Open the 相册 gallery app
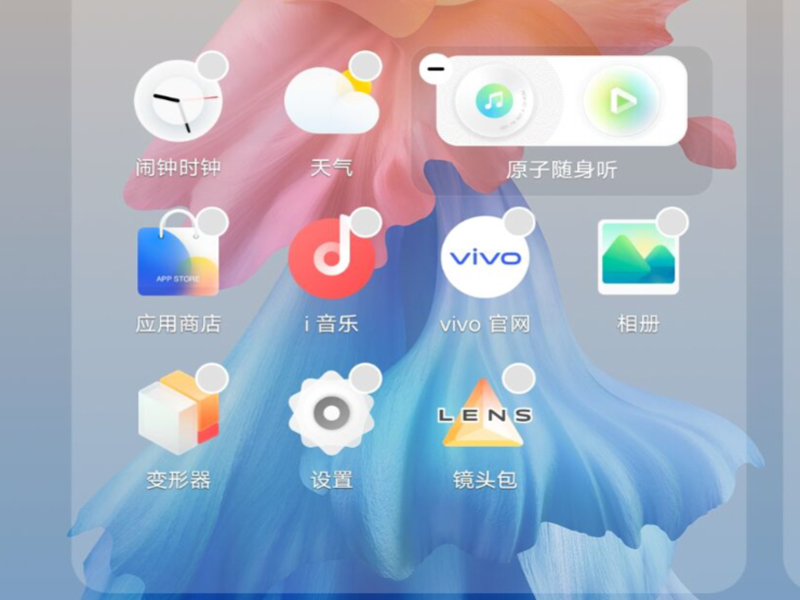 click(638, 257)
